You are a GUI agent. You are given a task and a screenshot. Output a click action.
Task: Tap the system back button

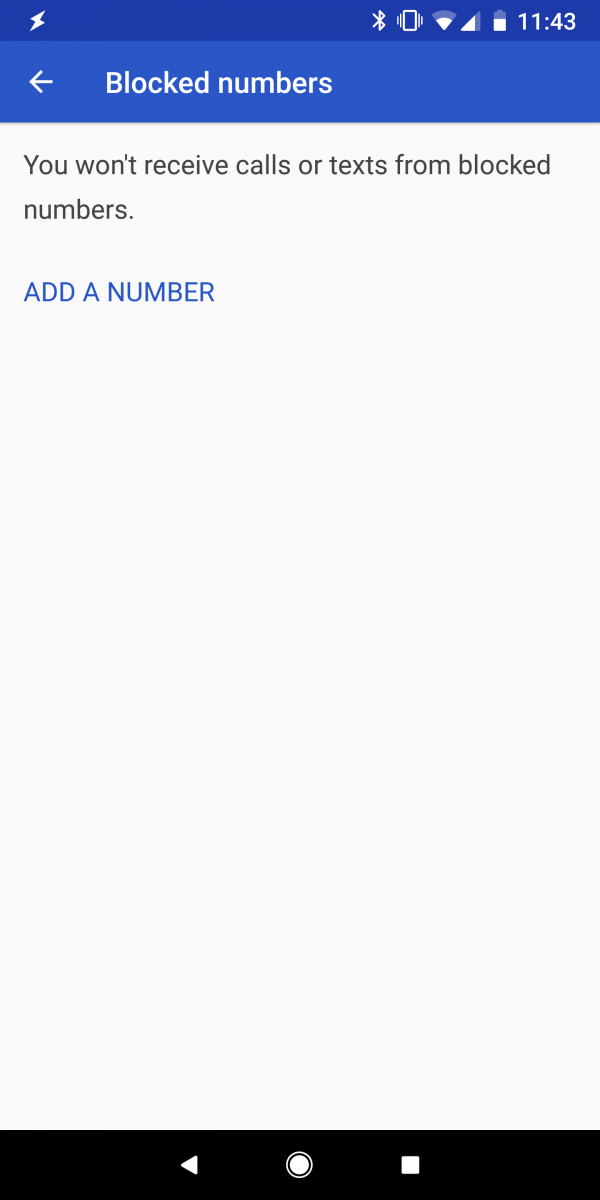click(x=189, y=1164)
